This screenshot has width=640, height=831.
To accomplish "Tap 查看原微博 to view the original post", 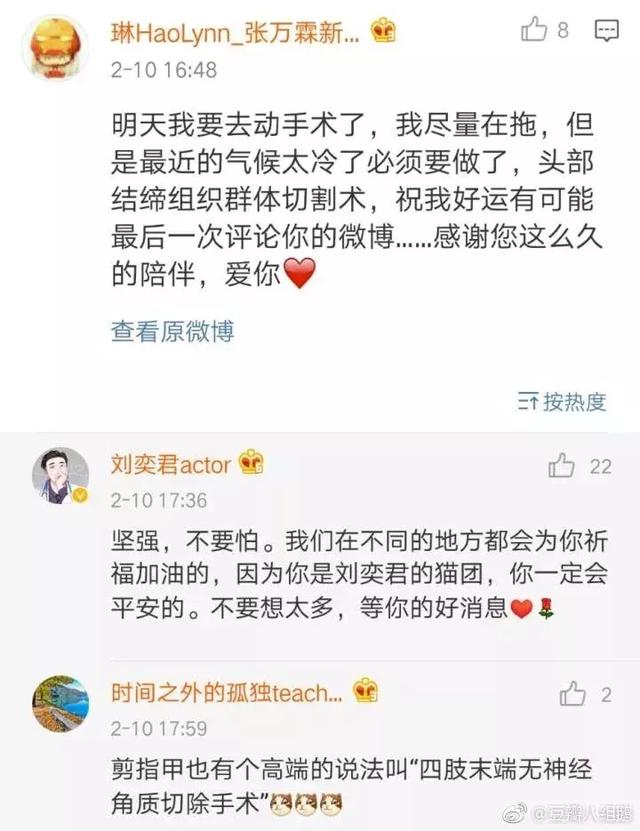I will (x=172, y=331).
